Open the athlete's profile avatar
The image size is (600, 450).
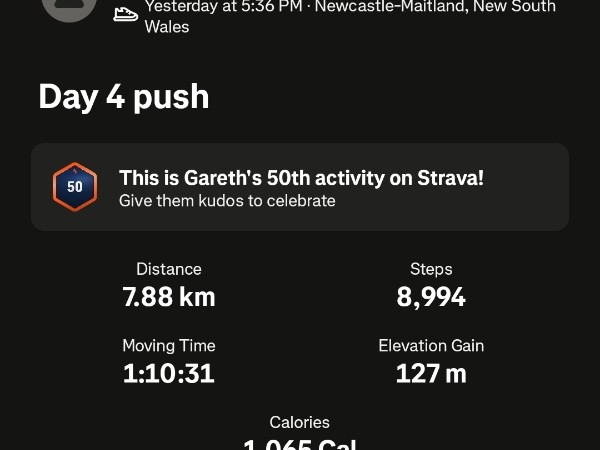tap(69, 8)
